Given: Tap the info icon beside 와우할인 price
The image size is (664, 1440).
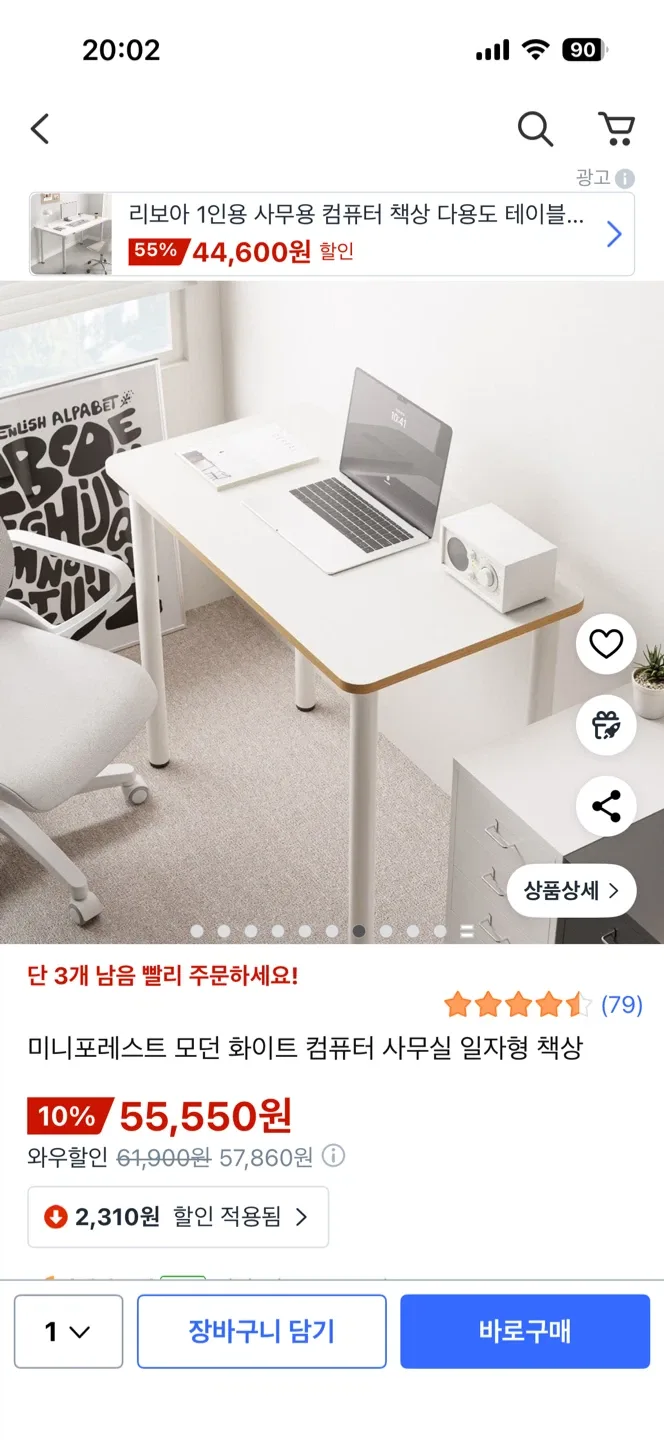Looking at the screenshot, I should [x=334, y=1157].
